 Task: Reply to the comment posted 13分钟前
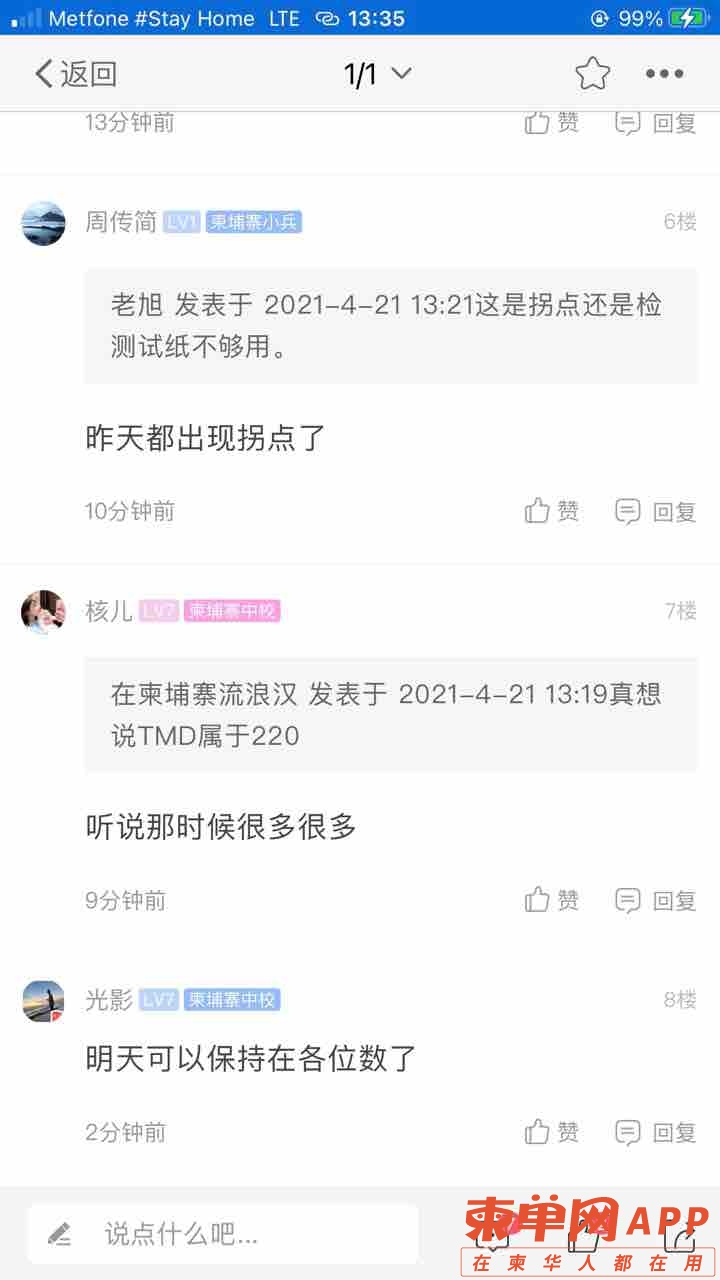point(656,123)
